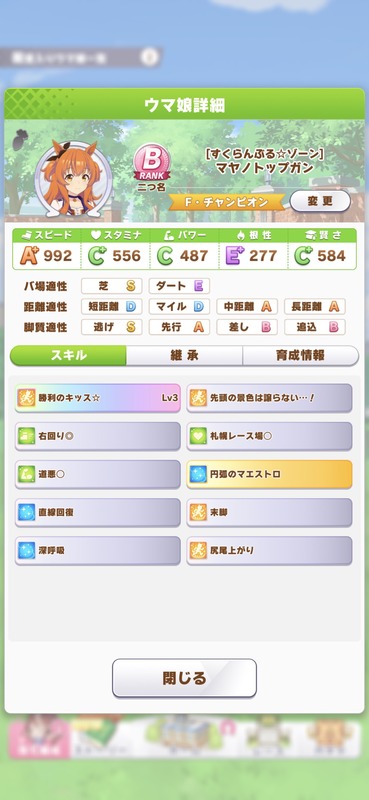The image size is (369, 800).
Task: Close the dialog with 閉じる
Action: click(x=184, y=678)
